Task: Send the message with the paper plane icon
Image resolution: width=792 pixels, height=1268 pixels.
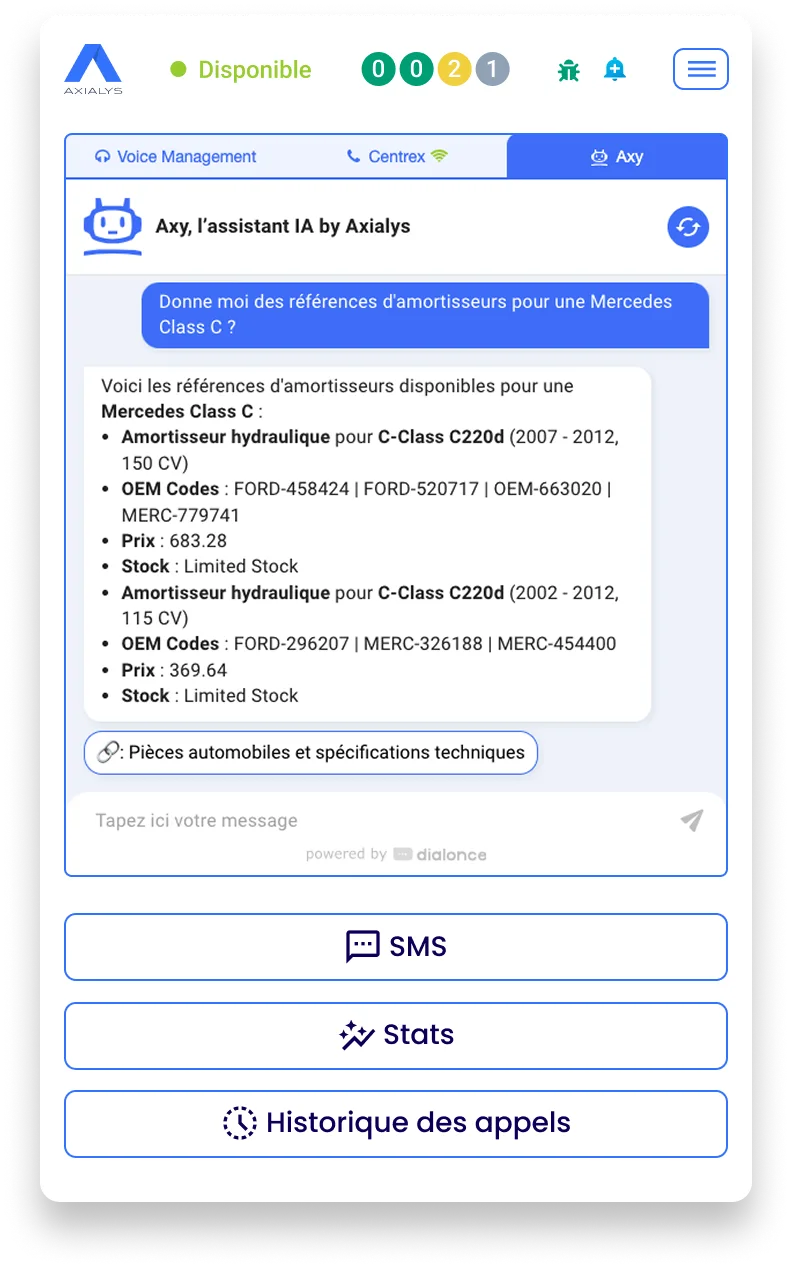Action: pyautogui.click(x=692, y=821)
